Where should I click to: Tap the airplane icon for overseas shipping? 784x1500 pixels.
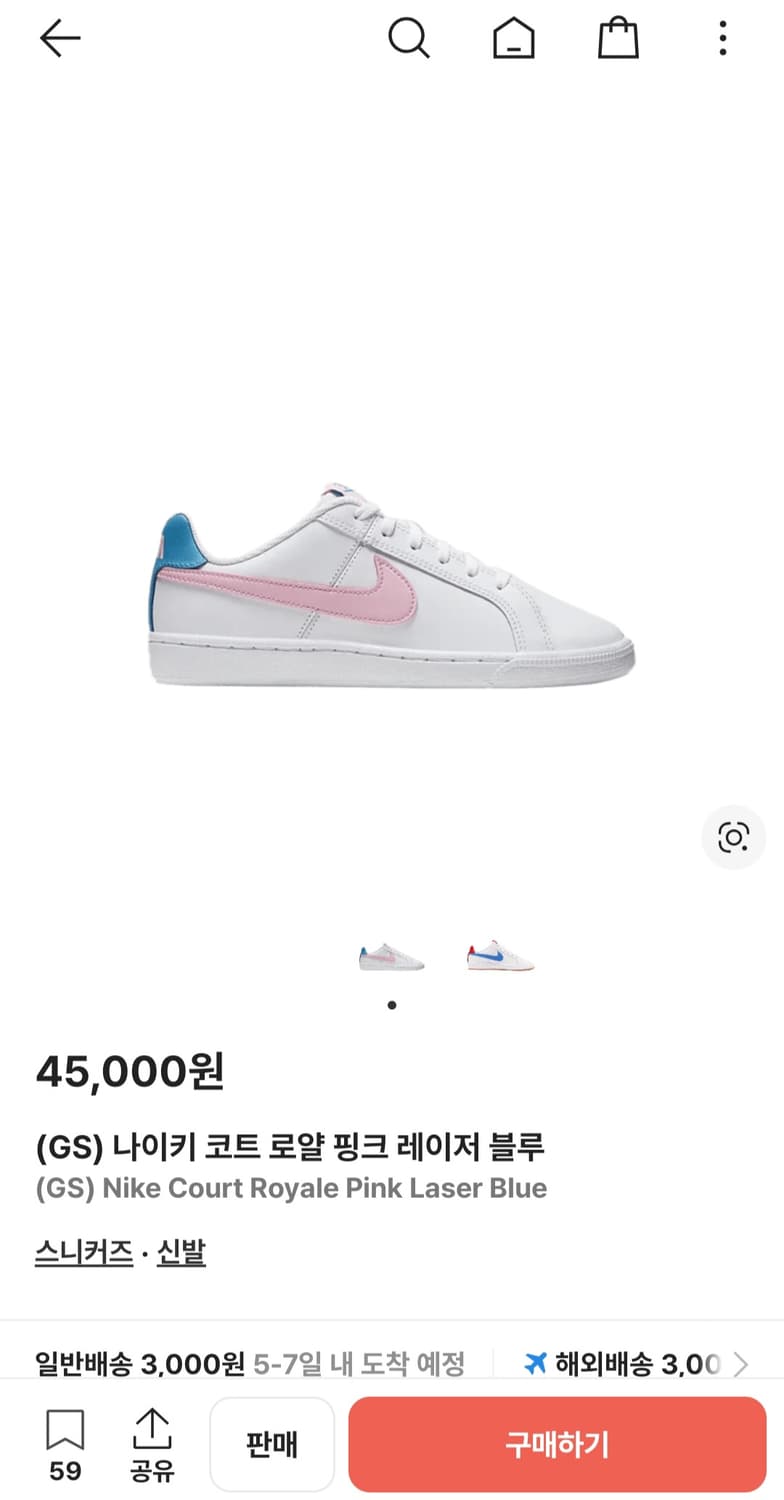(536, 1364)
